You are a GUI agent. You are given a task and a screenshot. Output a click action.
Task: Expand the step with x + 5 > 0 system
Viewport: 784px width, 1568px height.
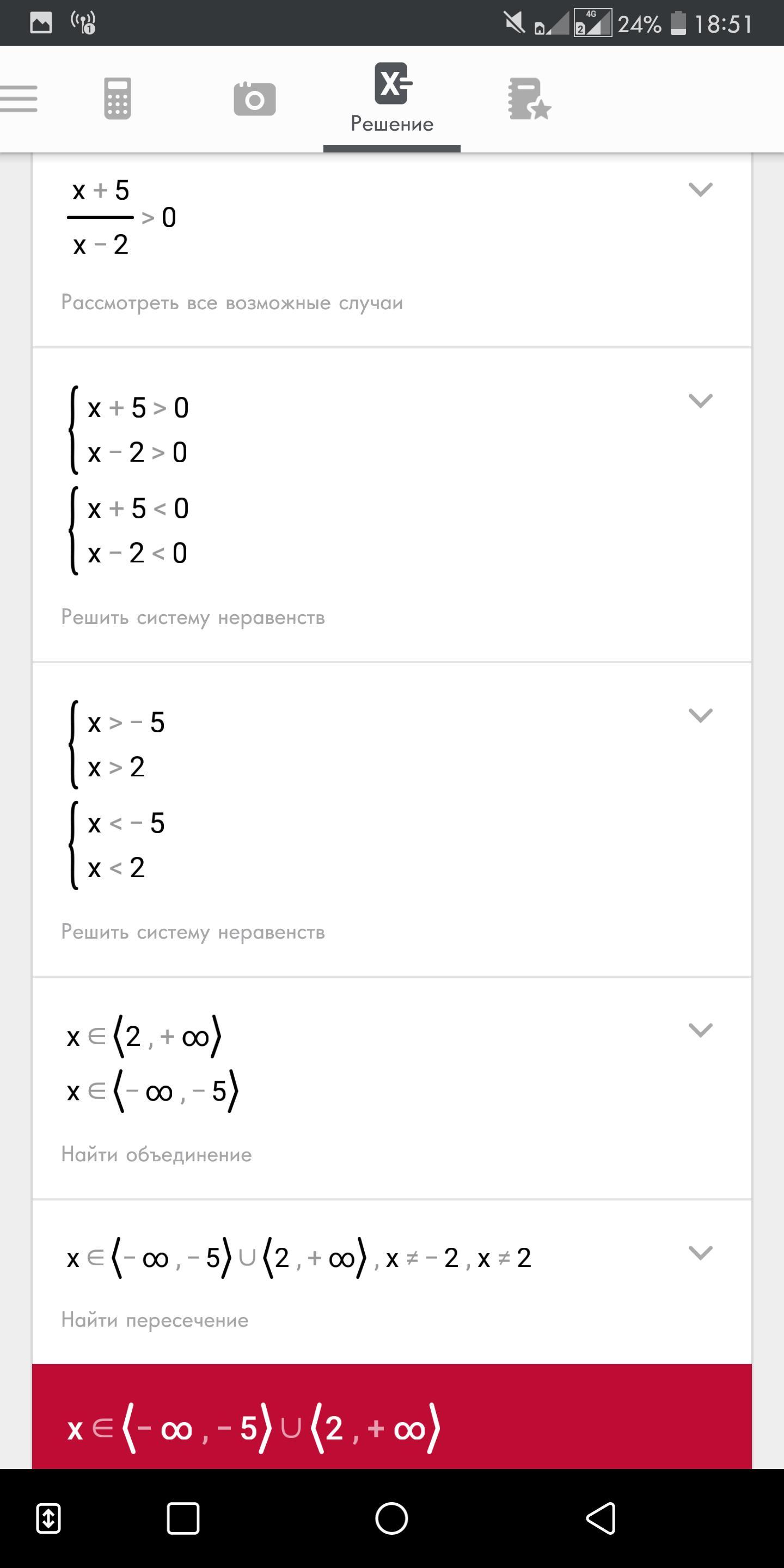click(x=700, y=401)
